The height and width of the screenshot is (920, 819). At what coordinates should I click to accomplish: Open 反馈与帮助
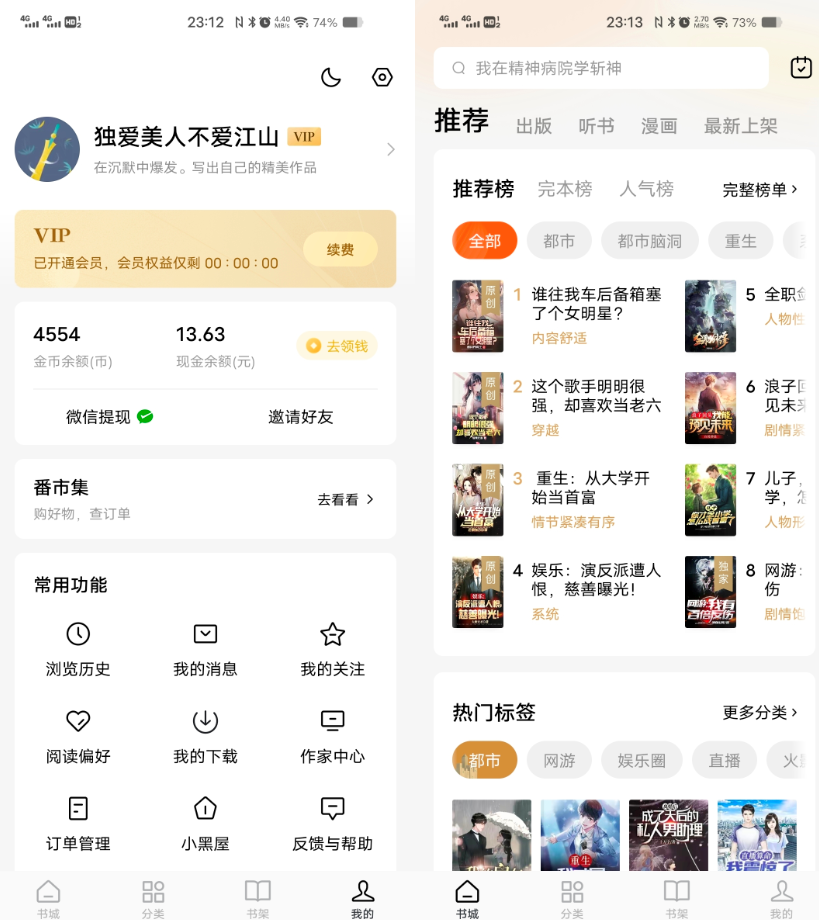tap(332, 823)
